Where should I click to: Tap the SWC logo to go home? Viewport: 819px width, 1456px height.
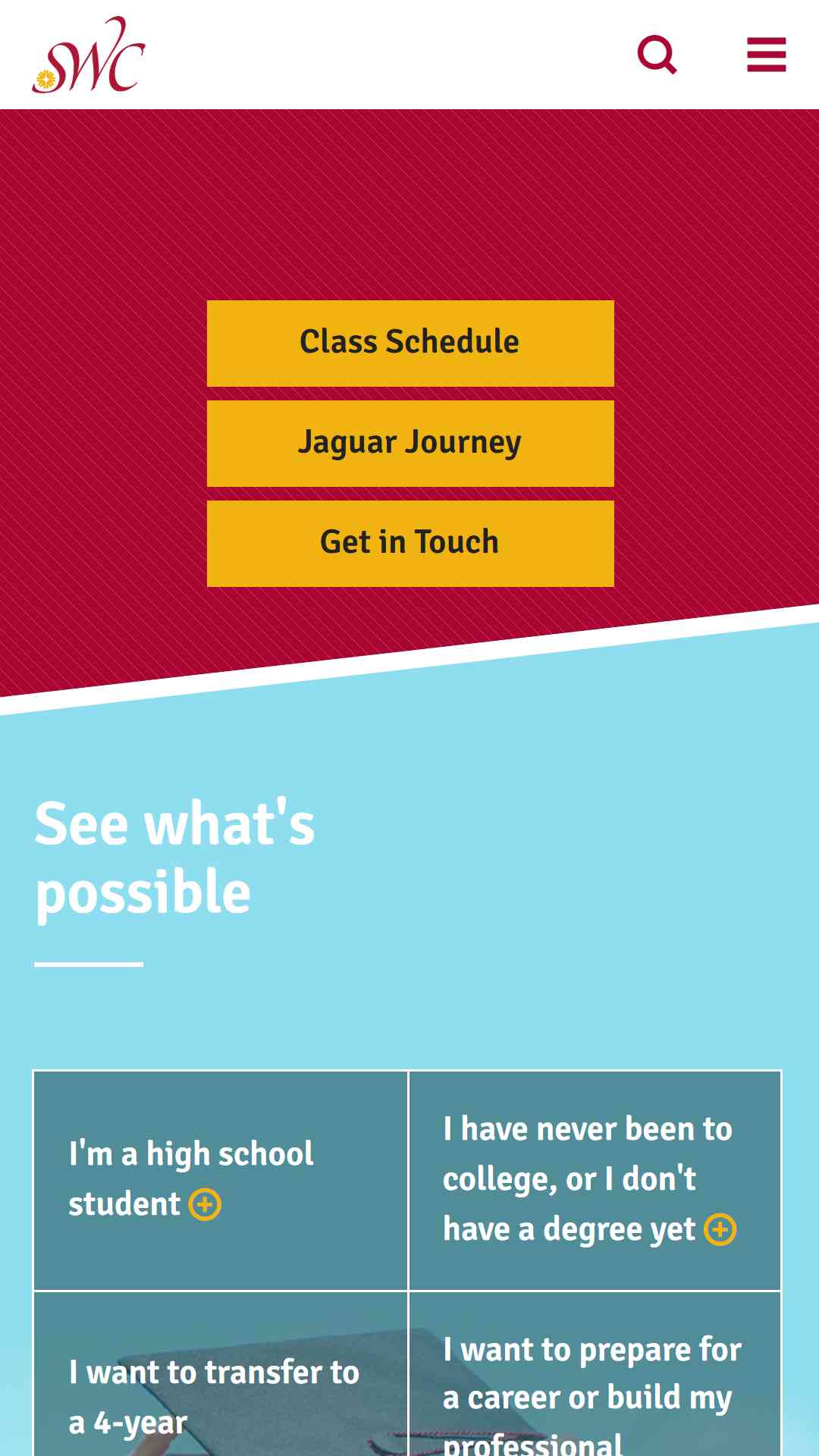(88, 55)
